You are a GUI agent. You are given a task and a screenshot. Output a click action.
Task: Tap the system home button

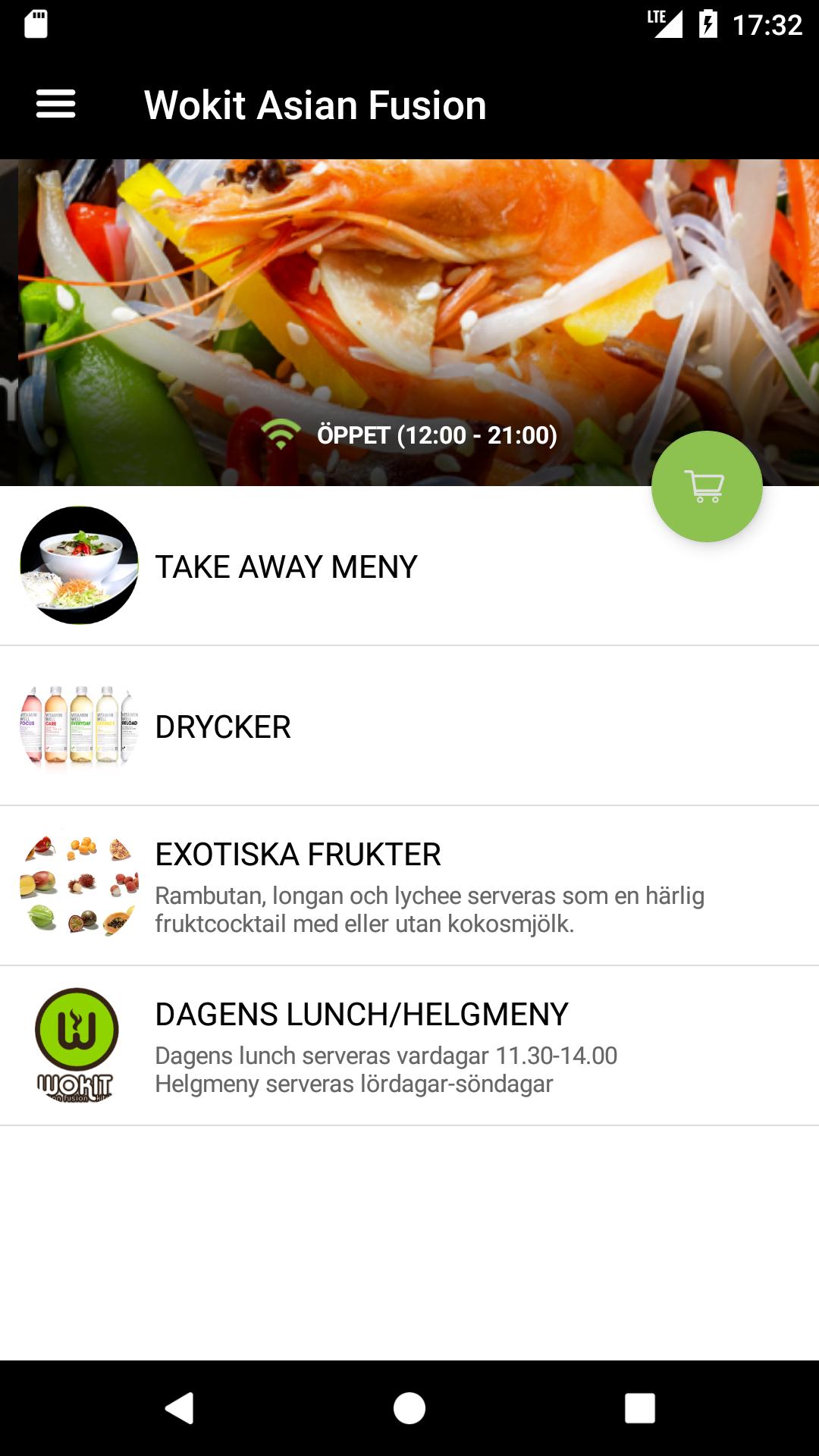(409, 1408)
